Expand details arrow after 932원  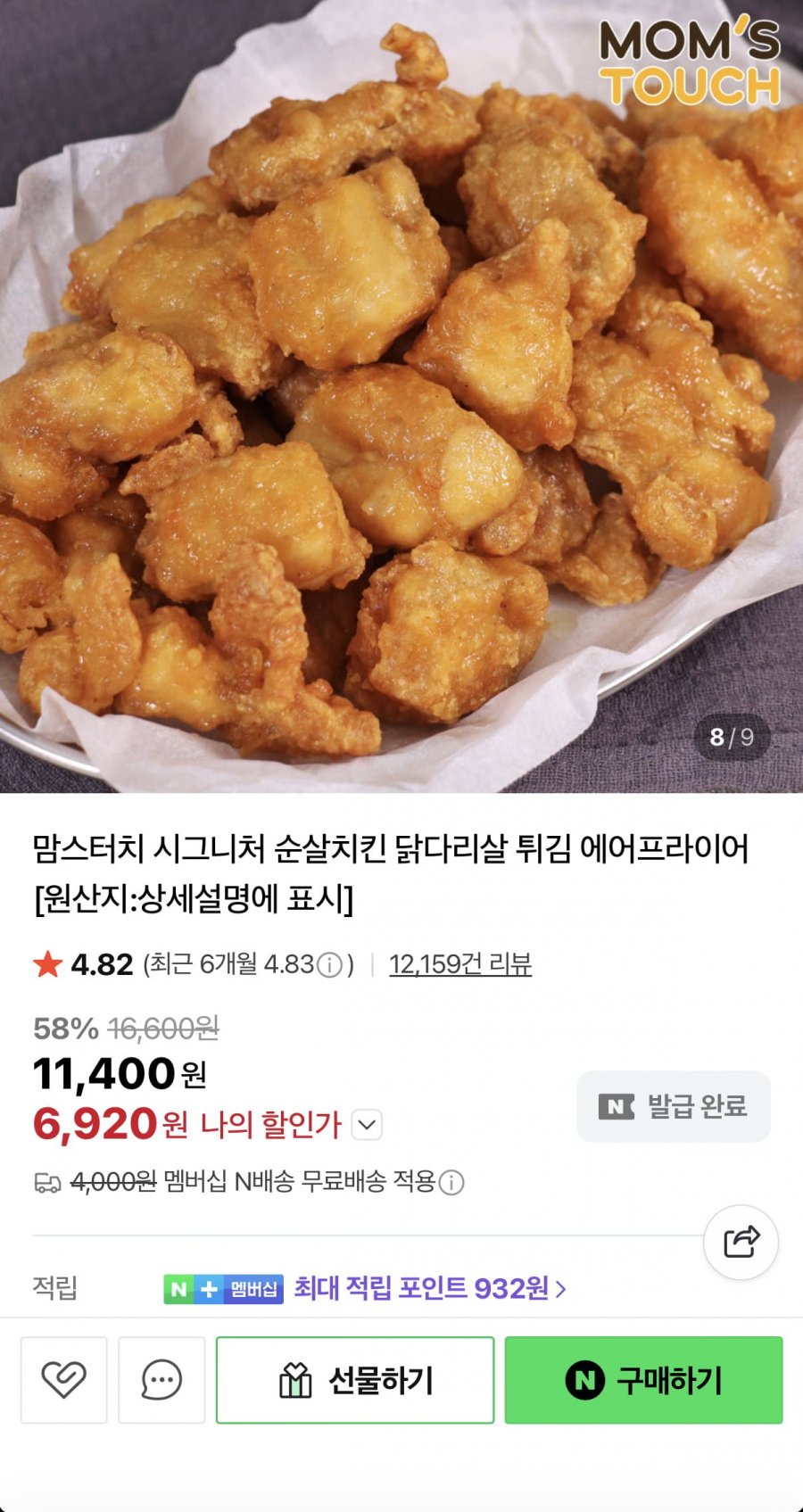559,1290
